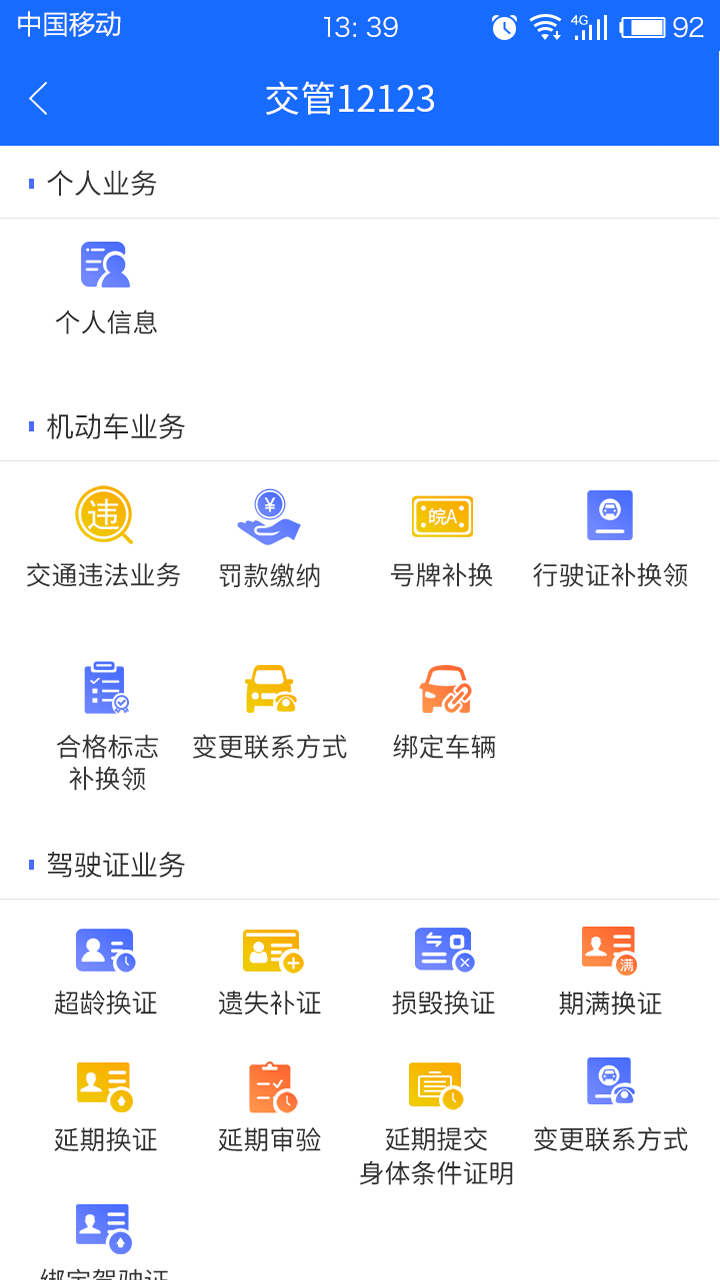Go back using the header arrow
720x1280 pixels.
click(39, 99)
